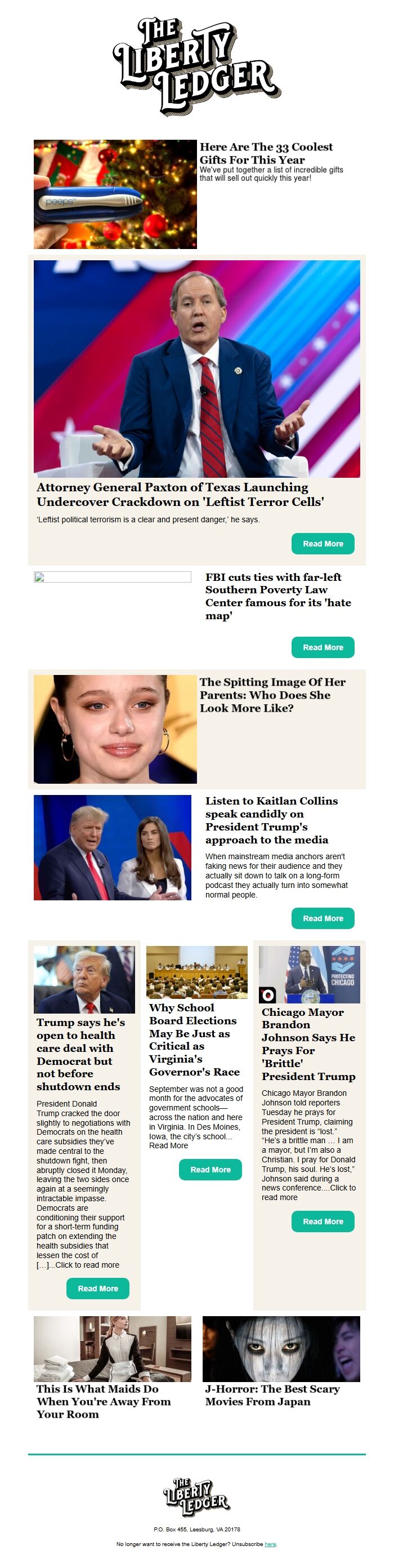Read More on Kaitlan Collins story

tap(323, 918)
